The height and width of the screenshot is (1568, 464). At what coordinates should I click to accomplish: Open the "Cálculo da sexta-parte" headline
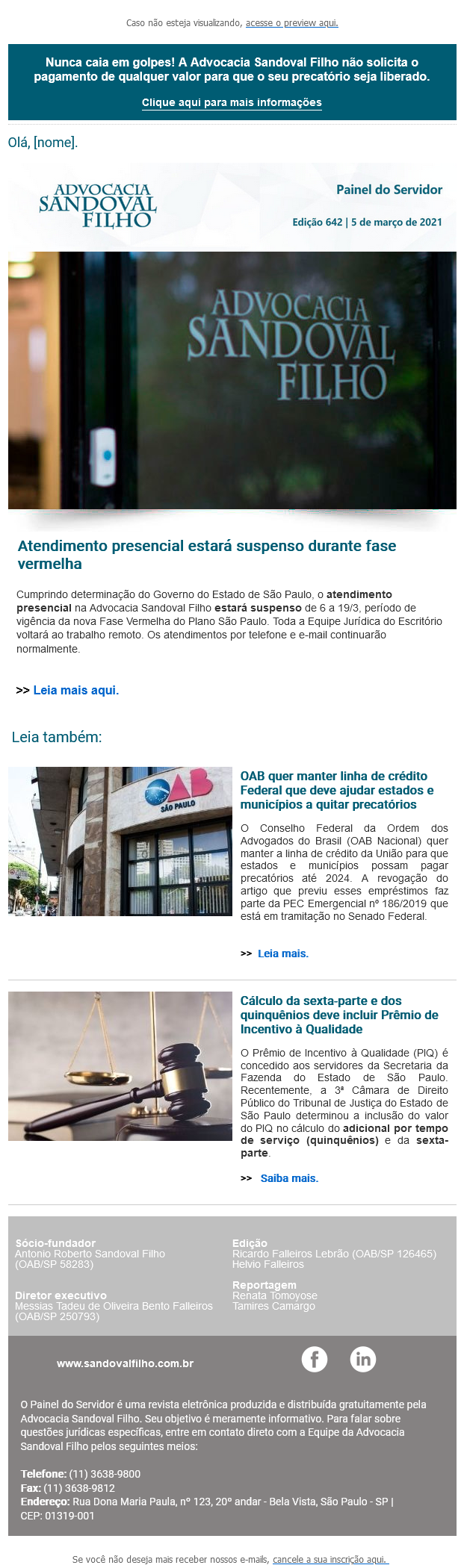pyautogui.click(x=339, y=1015)
